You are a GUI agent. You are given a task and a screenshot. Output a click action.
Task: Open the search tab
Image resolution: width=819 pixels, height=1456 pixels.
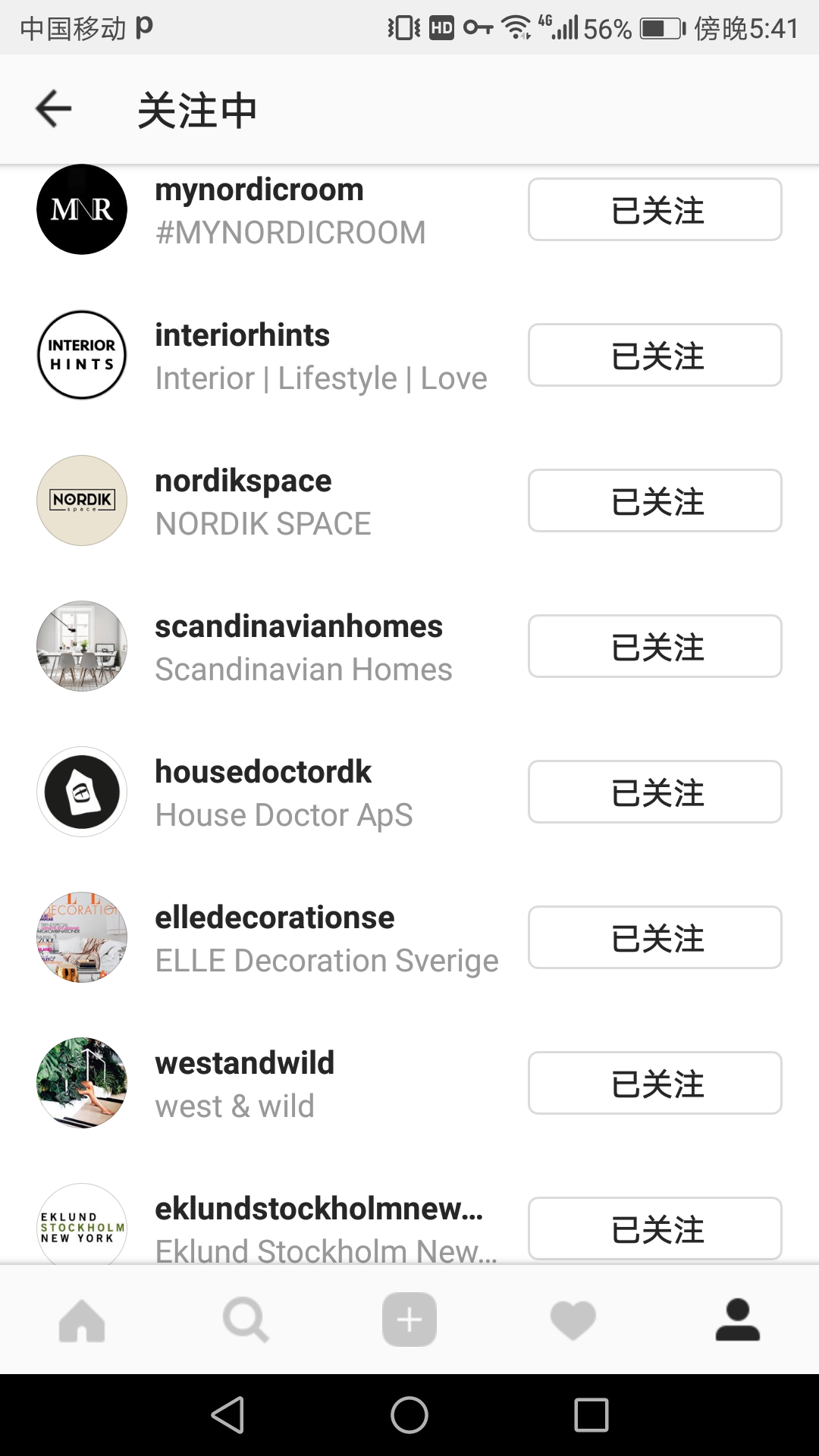tap(246, 1320)
